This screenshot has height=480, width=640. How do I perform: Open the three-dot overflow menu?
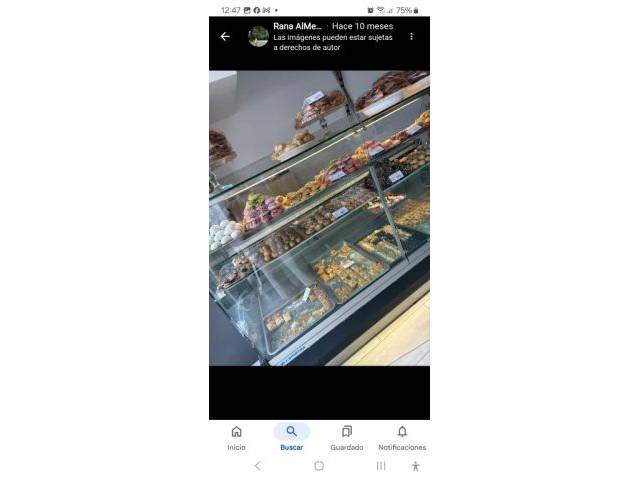[411, 37]
